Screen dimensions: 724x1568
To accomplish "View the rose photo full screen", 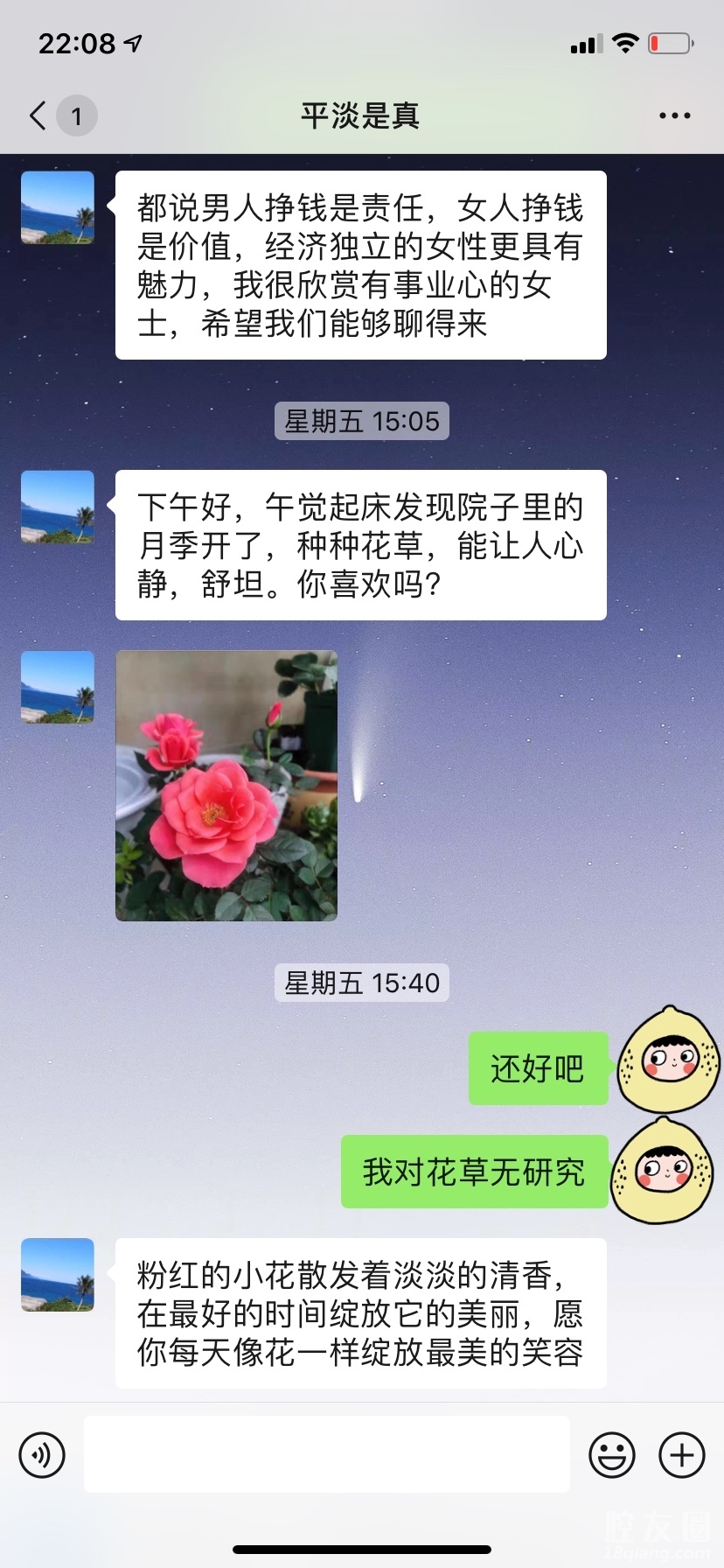I will pos(226,786).
